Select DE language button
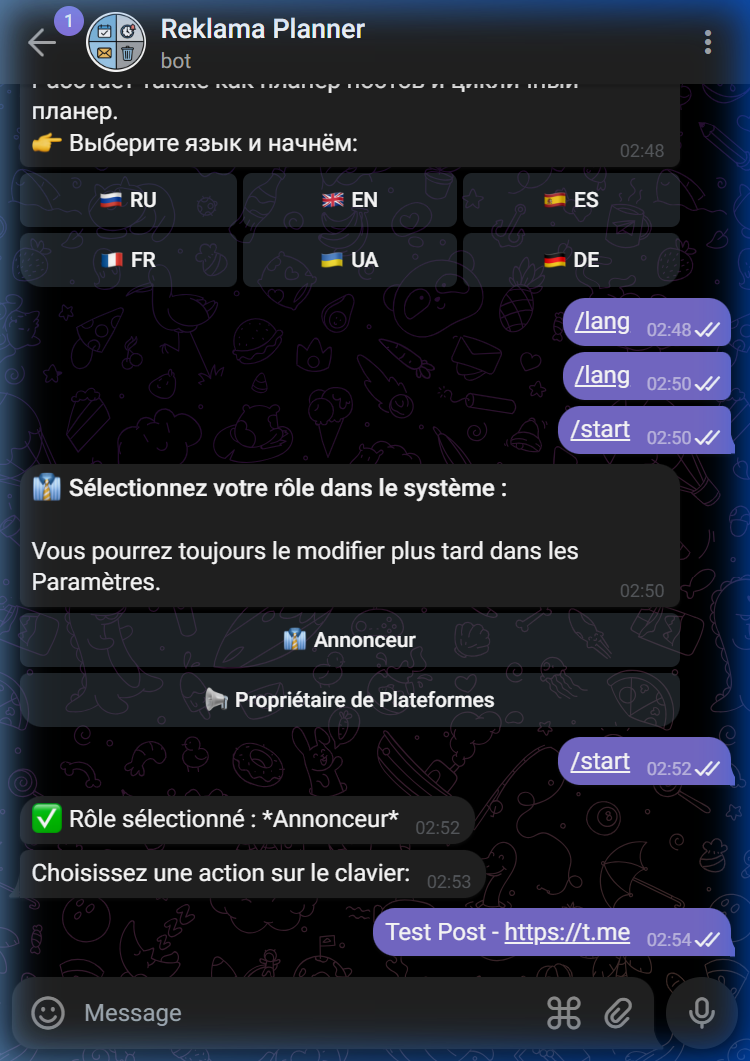 tap(571, 260)
